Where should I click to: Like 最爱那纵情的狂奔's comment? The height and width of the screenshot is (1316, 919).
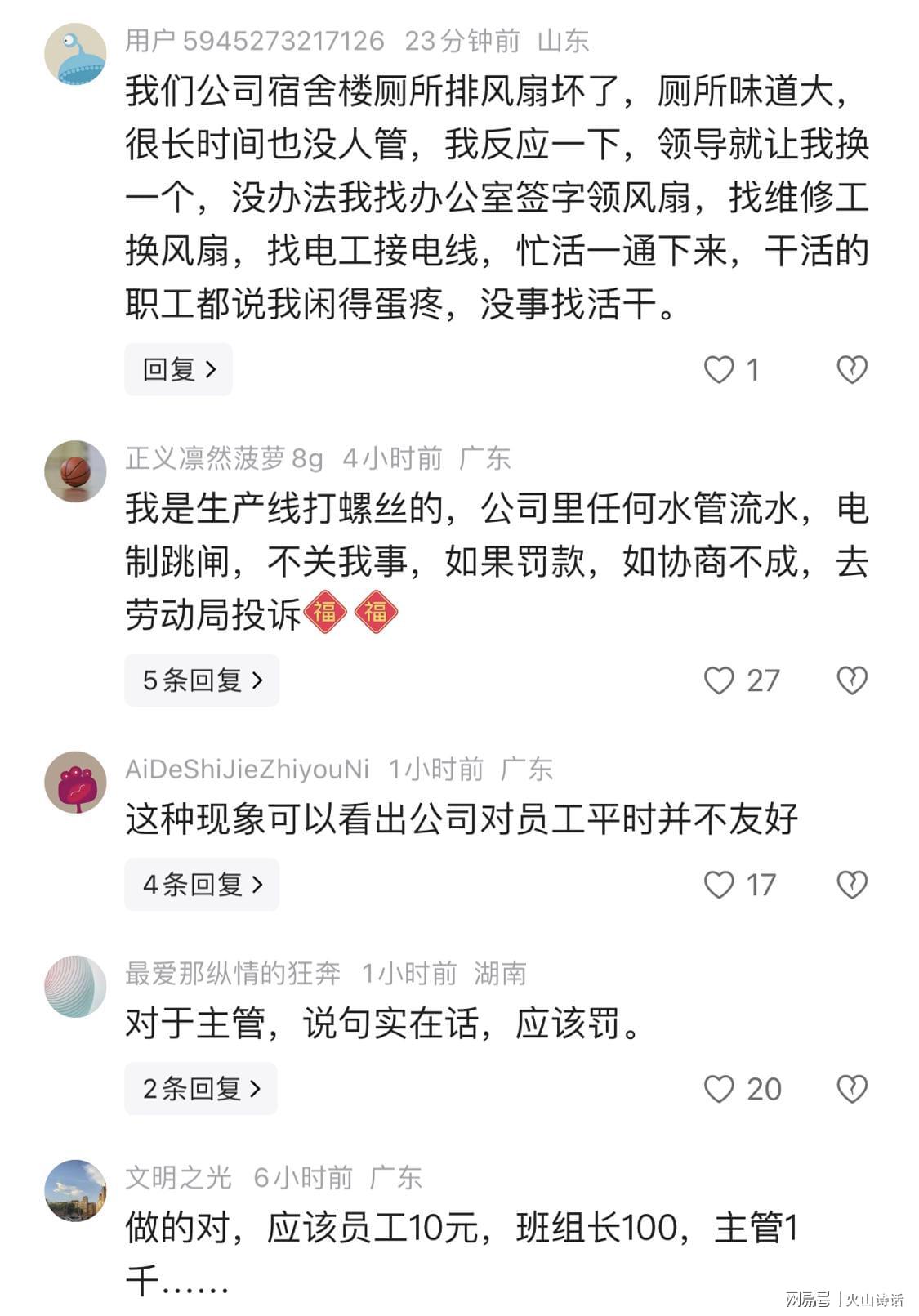719,1089
